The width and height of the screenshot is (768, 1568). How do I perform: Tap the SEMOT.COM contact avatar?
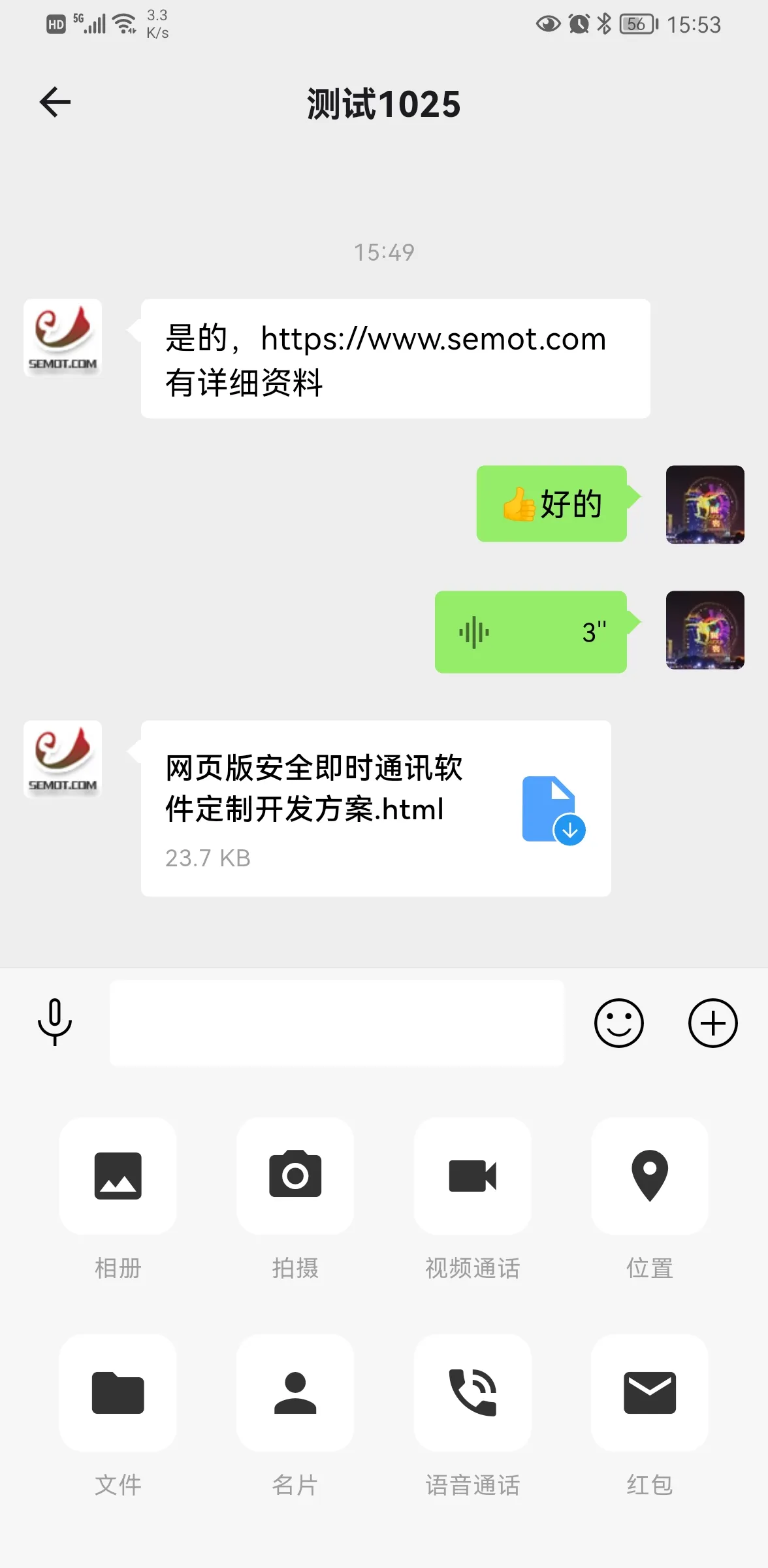(x=63, y=338)
